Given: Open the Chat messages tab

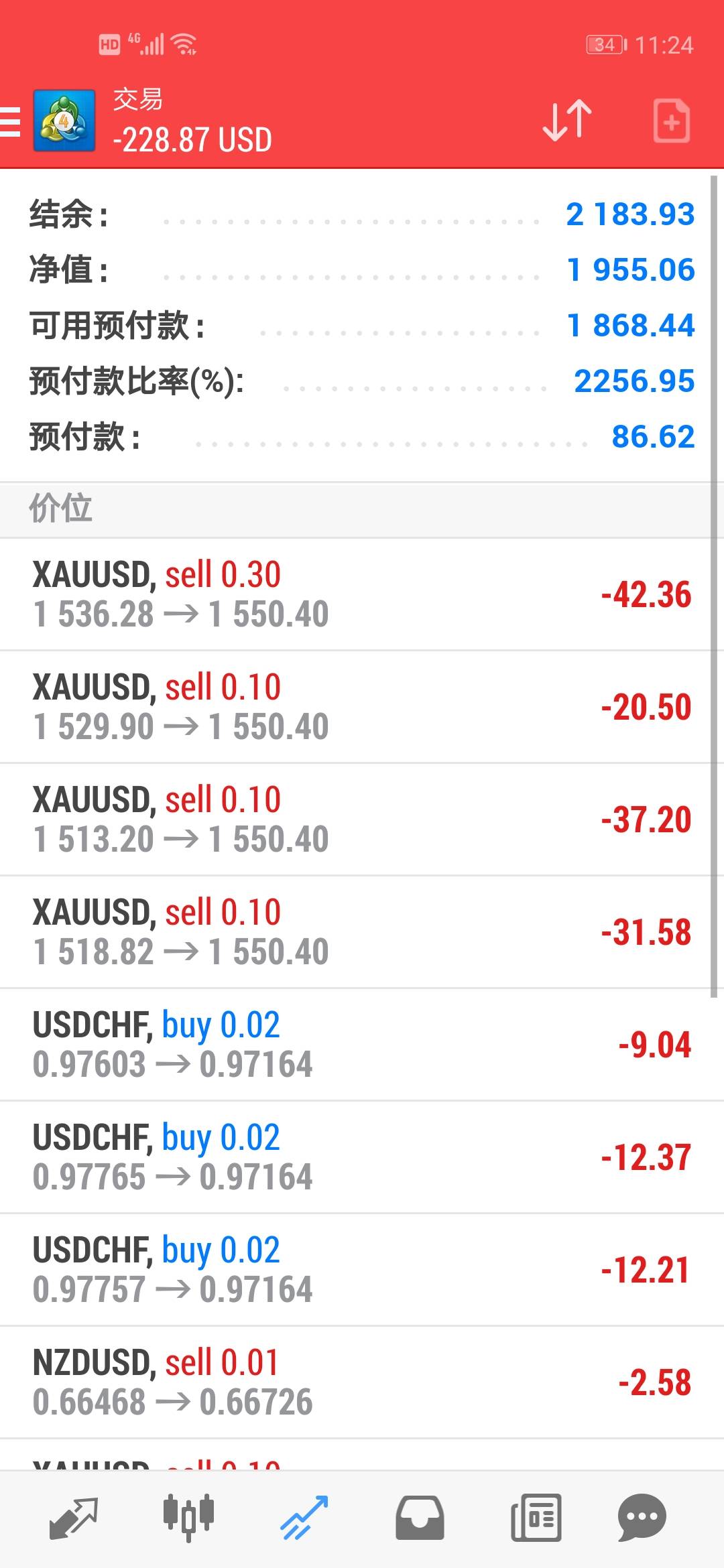Looking at the screenshot, I should click(x=642, y=1518).
